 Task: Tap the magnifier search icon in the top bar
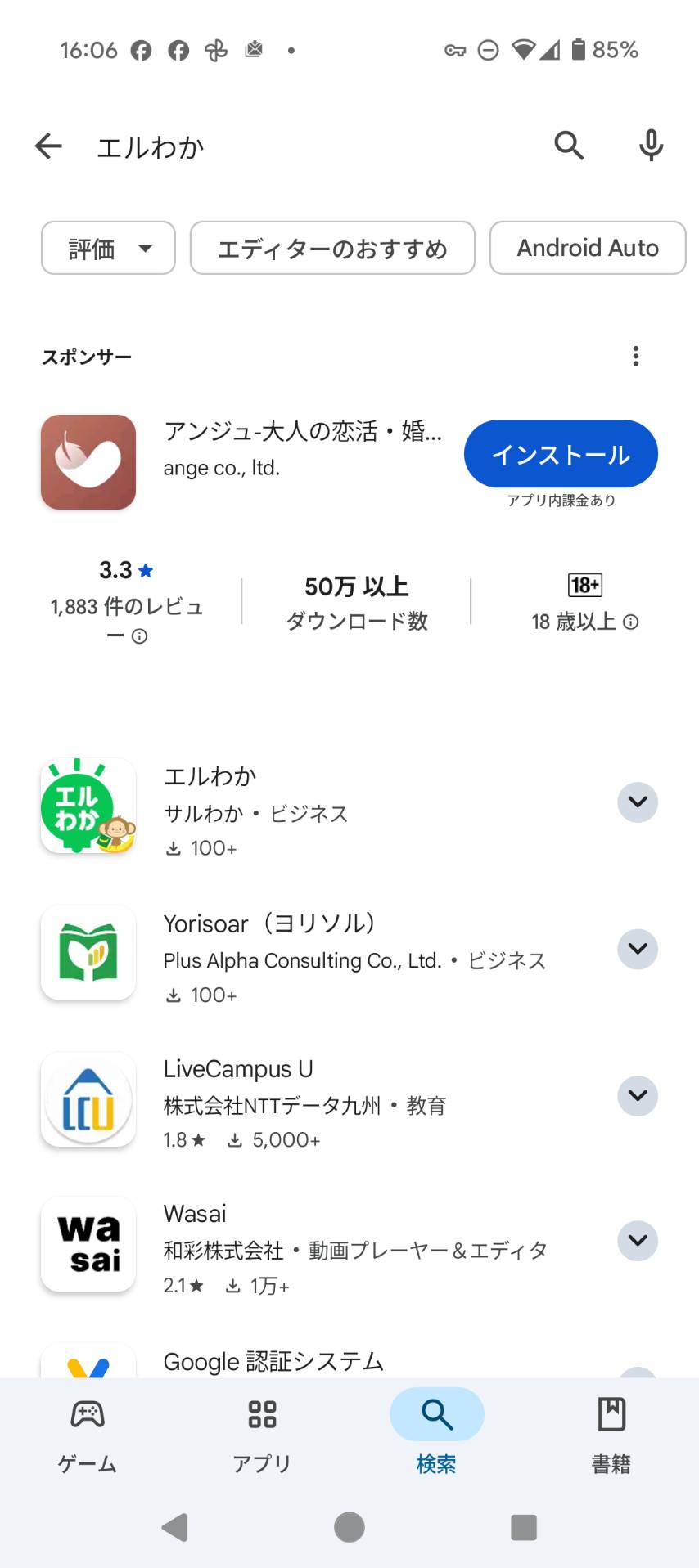pyautogui.click(x=569, y=146)
